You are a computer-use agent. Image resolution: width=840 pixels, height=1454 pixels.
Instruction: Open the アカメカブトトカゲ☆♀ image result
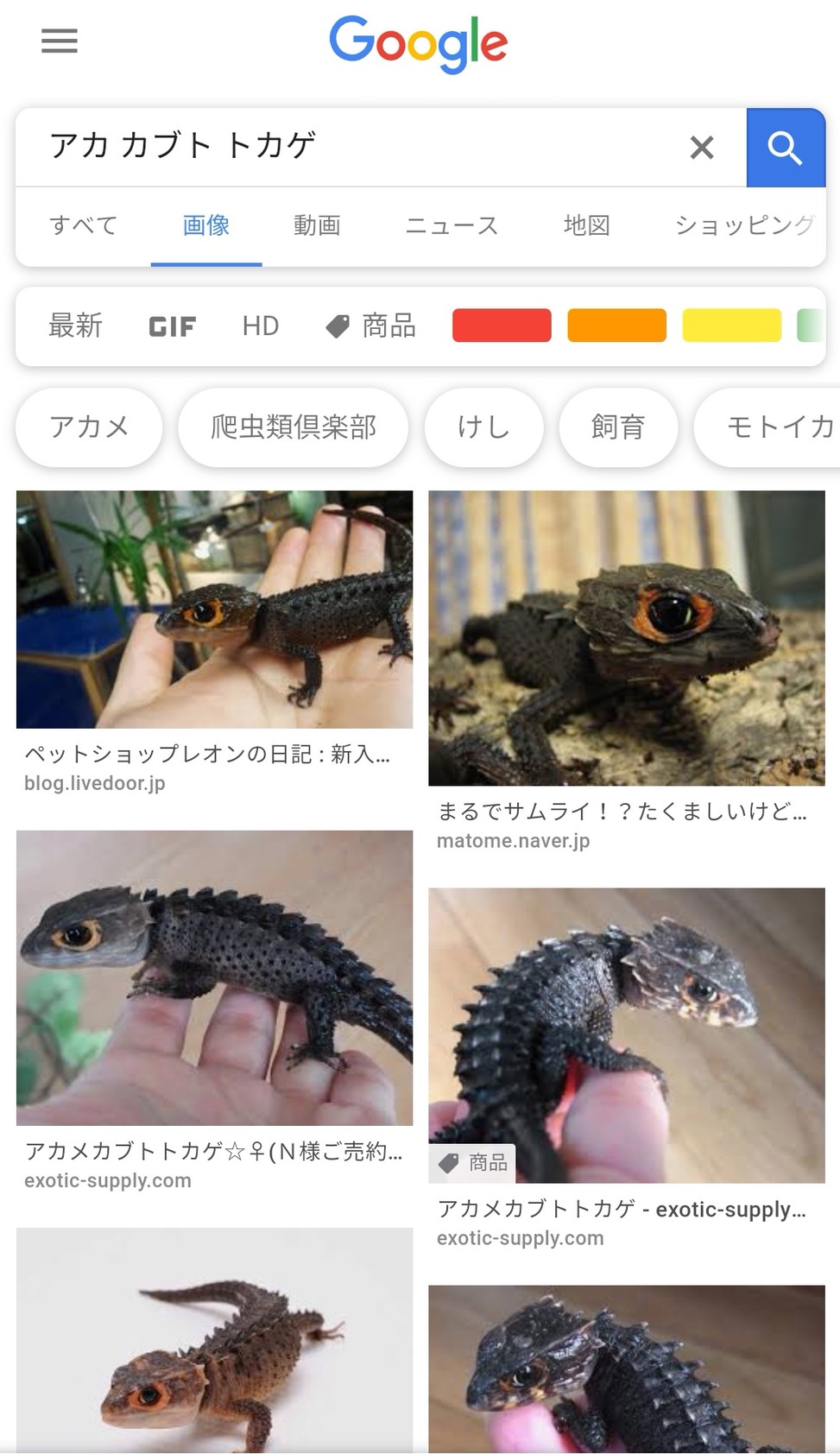tap(214, 977)
